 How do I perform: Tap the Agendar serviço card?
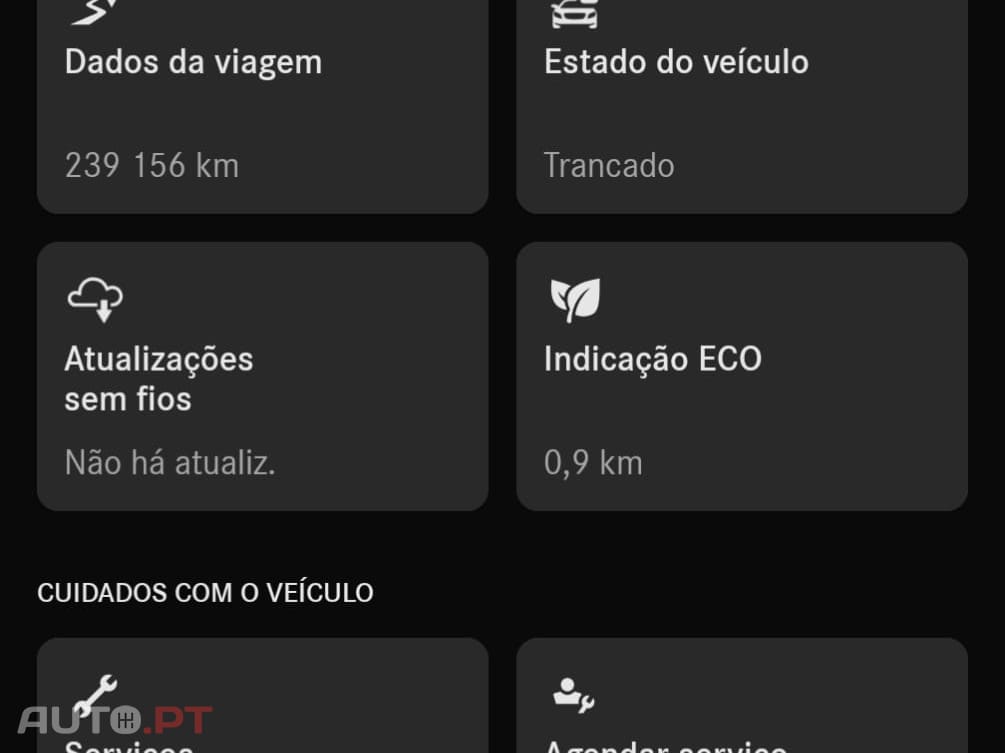741,698
